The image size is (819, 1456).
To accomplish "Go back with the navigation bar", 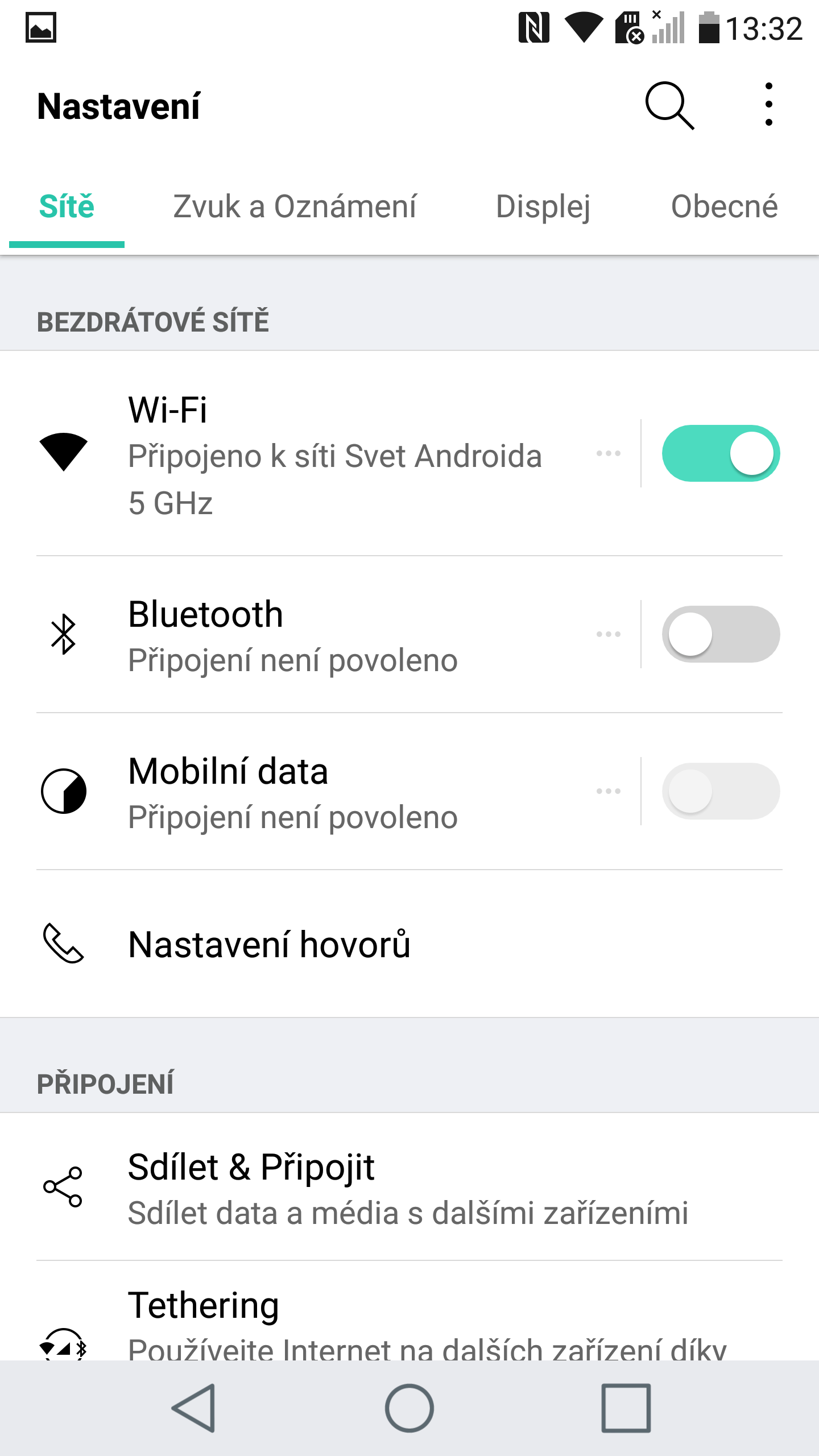I will point(194,1408).
